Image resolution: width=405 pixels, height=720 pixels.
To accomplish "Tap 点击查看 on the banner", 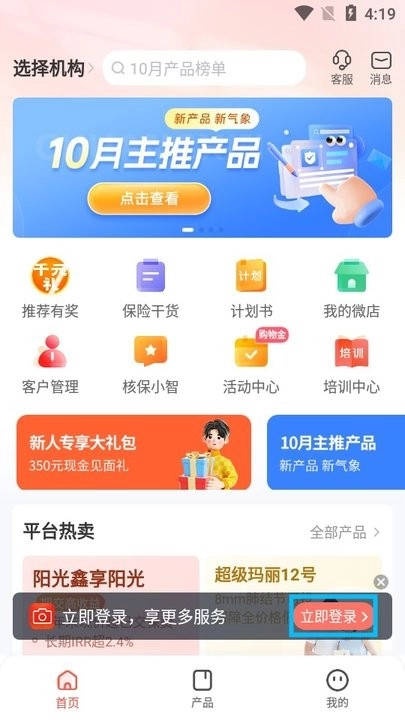I will (149, 198).
